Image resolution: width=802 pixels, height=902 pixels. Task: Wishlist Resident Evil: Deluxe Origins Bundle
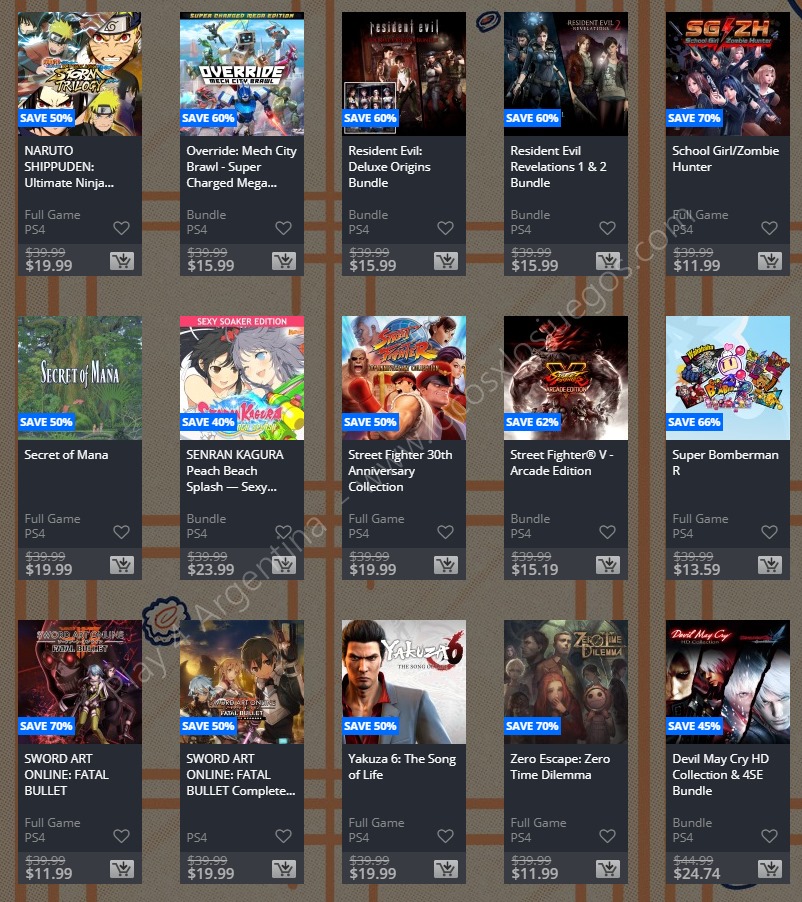445,228
